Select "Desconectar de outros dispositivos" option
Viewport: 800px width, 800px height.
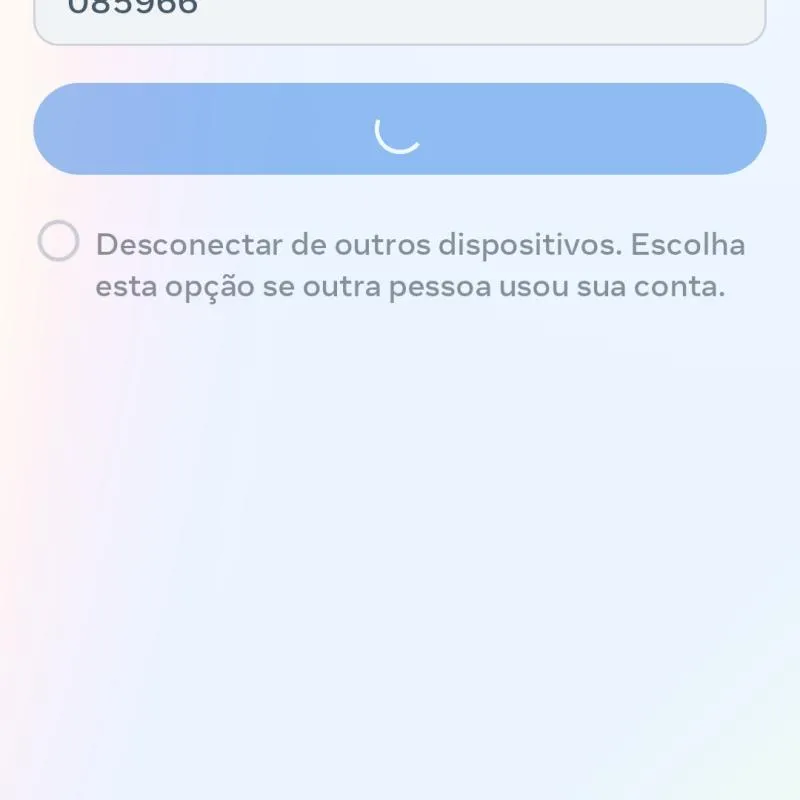(59, 242)
